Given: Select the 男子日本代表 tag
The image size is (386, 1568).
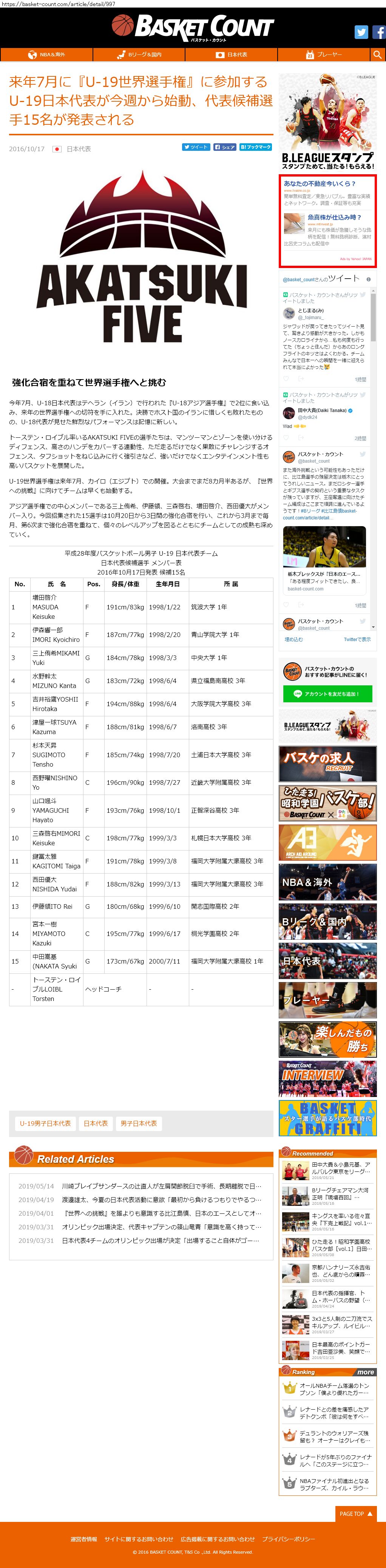Looking at the screenshot, I should [139, 1123].
